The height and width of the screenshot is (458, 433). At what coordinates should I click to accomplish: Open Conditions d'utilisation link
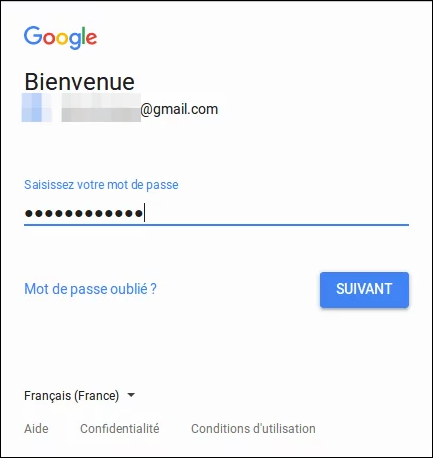click(253, 428)
